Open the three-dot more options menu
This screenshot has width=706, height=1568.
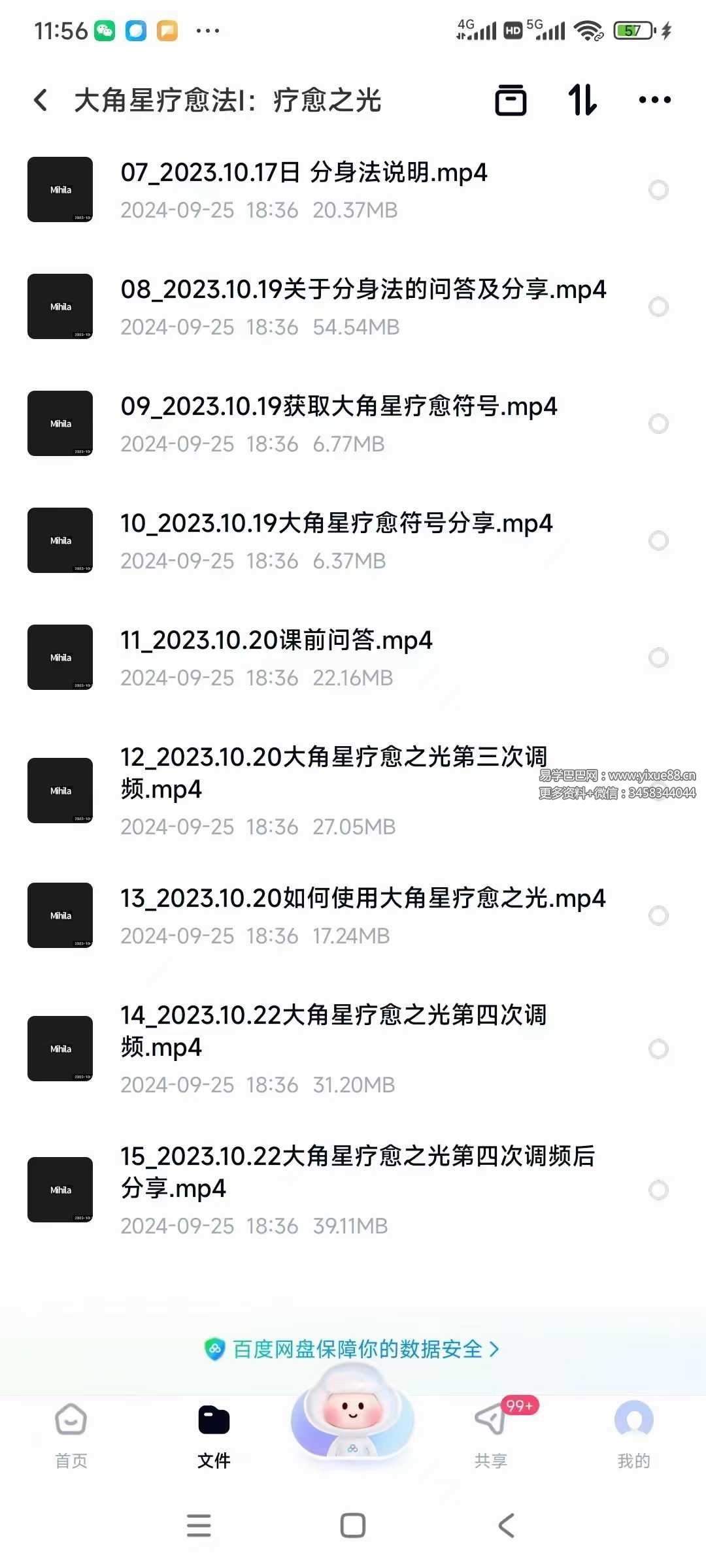pyautogui.click(x=656, y=100)
